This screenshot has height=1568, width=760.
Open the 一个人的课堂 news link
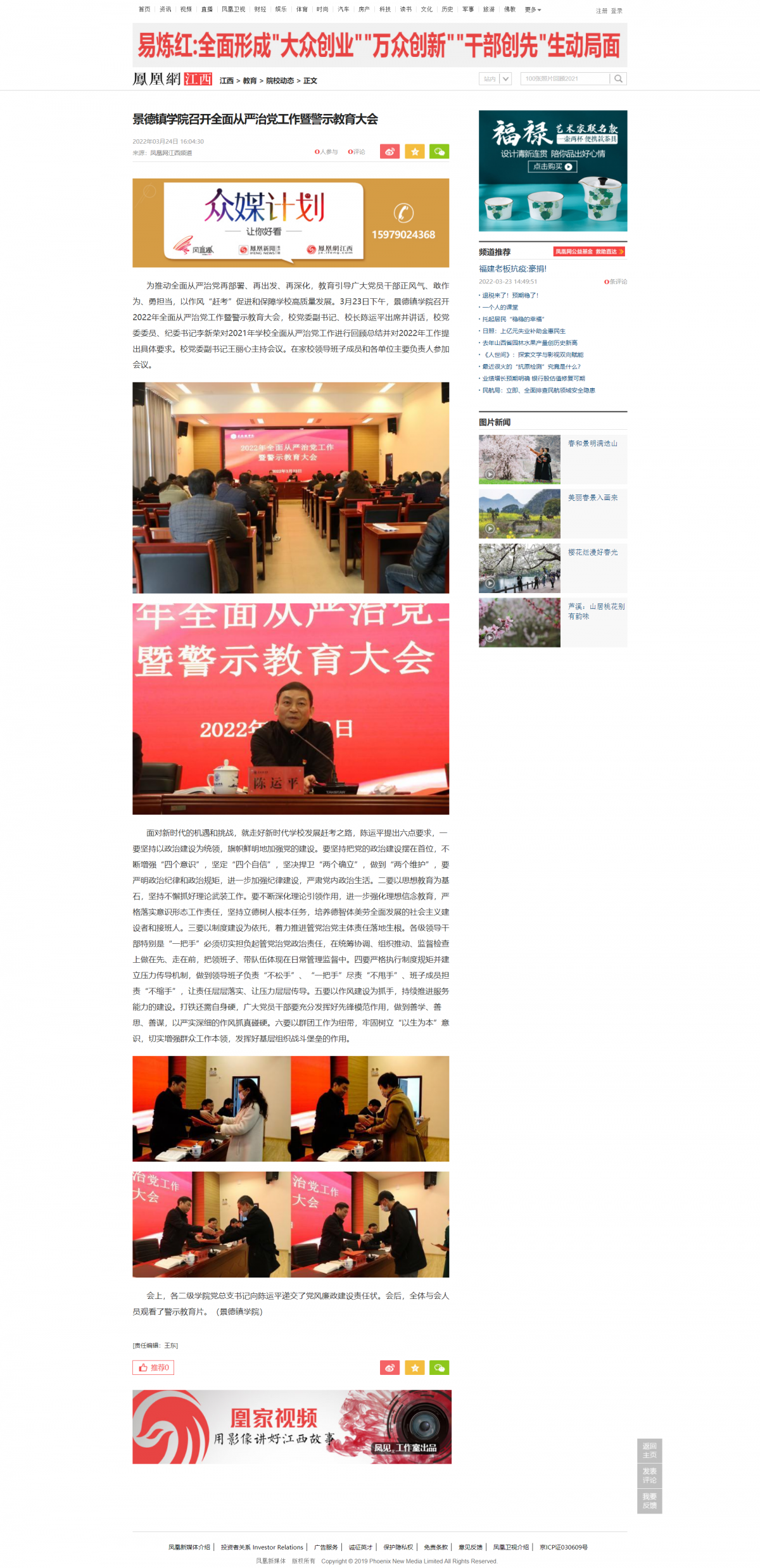click(x=500, y=307)
